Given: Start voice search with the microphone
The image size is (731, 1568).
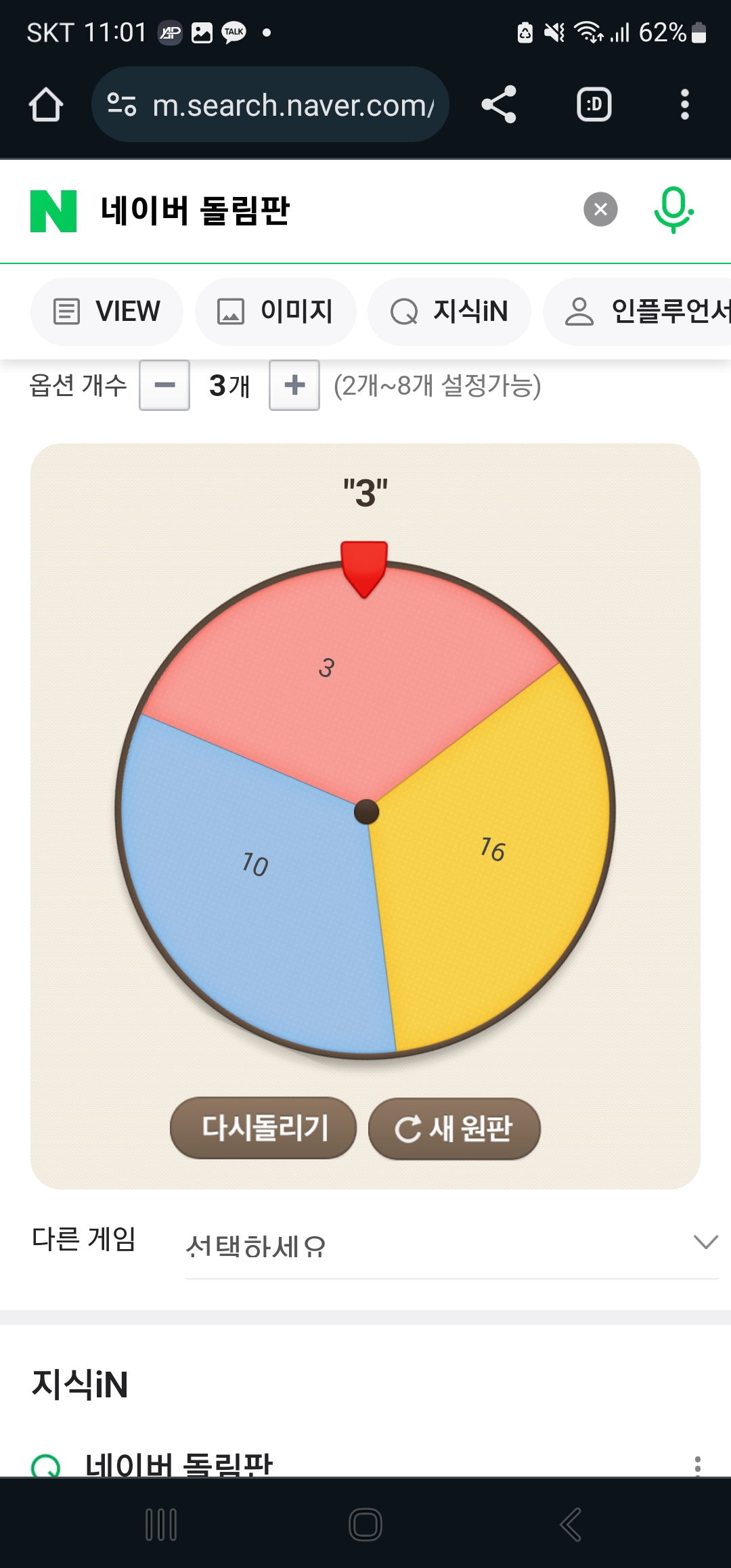Looking at the screenshot, I should point(673,210).
